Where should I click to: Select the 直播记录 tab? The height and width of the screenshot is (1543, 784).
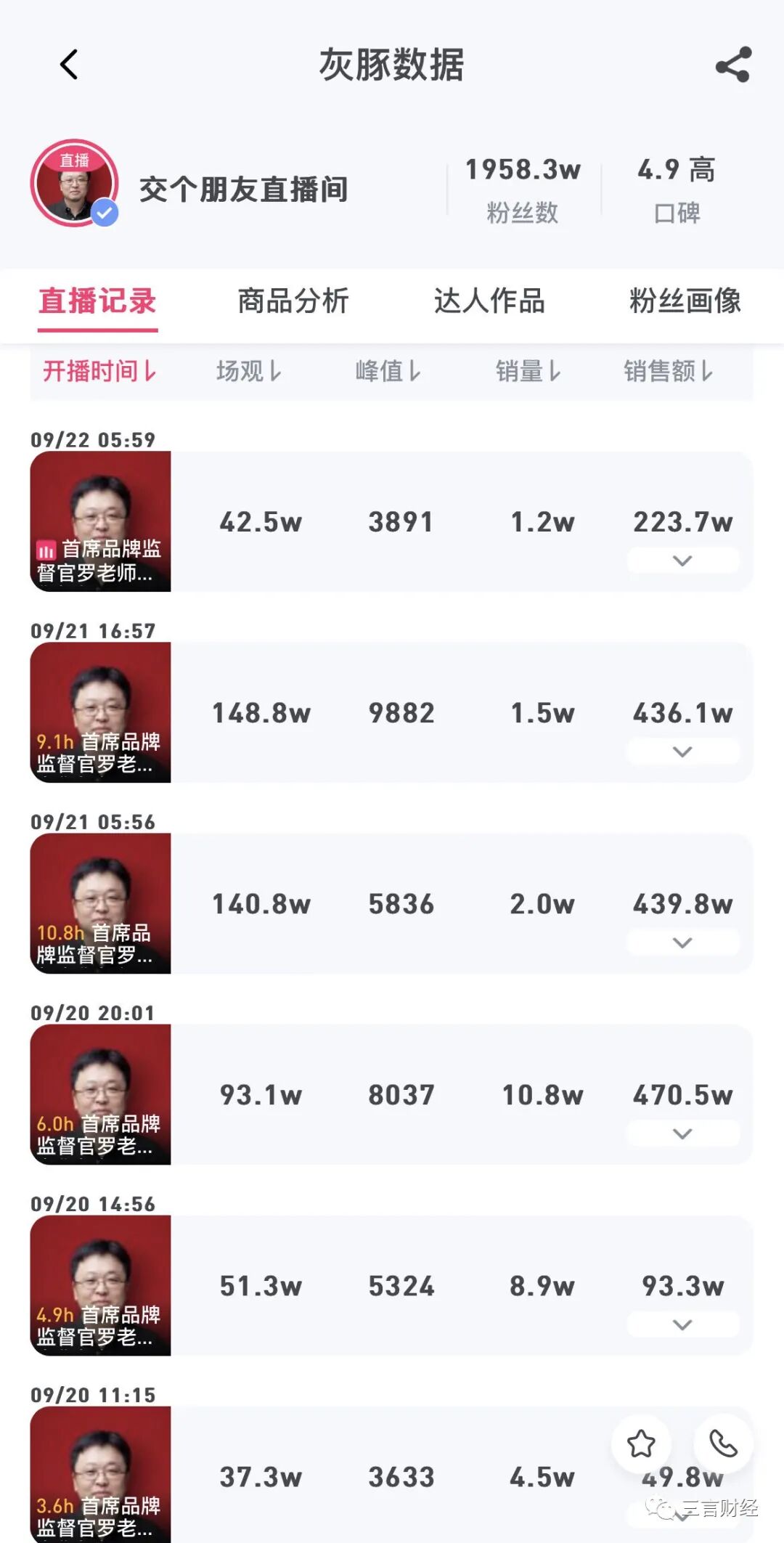(x=97, y=301)
